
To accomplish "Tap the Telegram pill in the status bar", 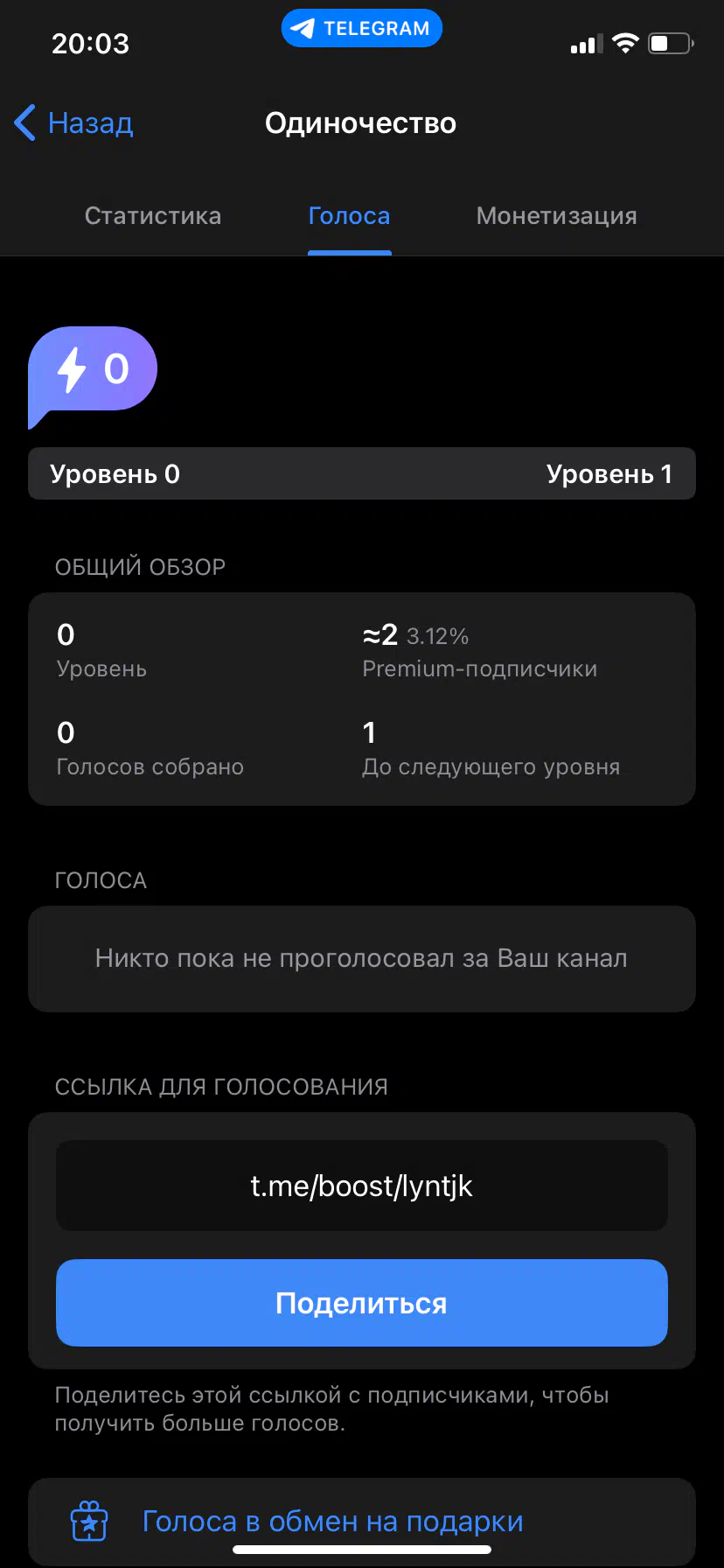I will (362, 28).
